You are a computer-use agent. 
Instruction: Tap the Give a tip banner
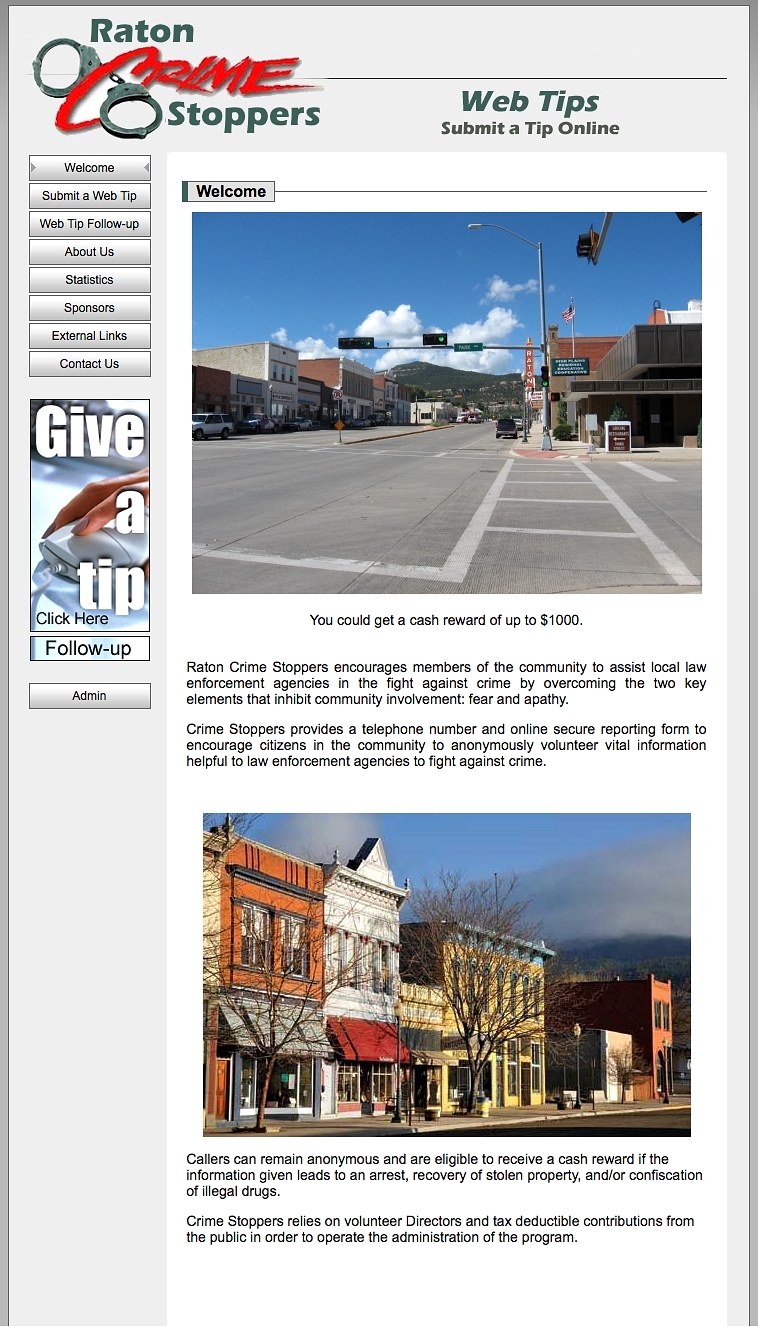pyautogui.click(x=90, y=516)
